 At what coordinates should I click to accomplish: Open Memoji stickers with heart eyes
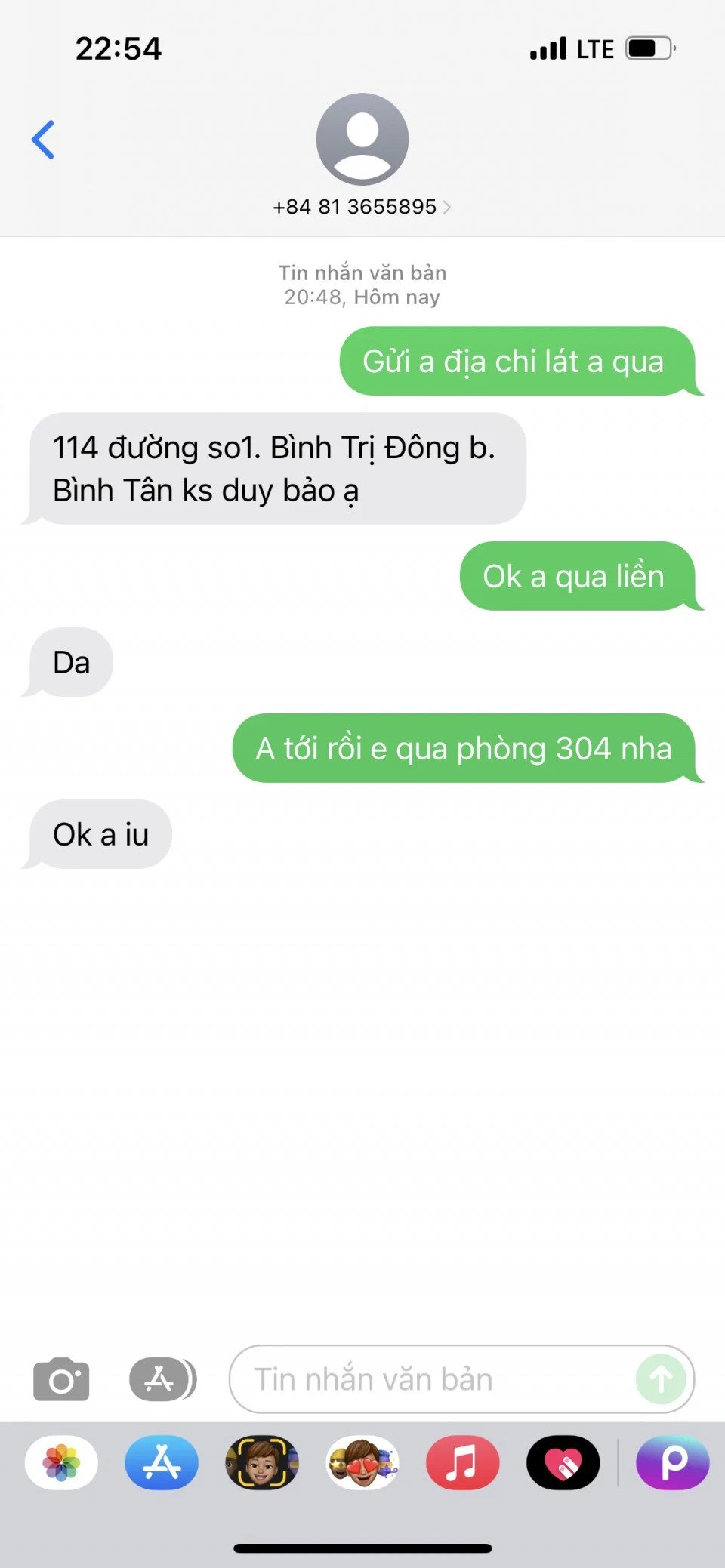(362, 1462)
